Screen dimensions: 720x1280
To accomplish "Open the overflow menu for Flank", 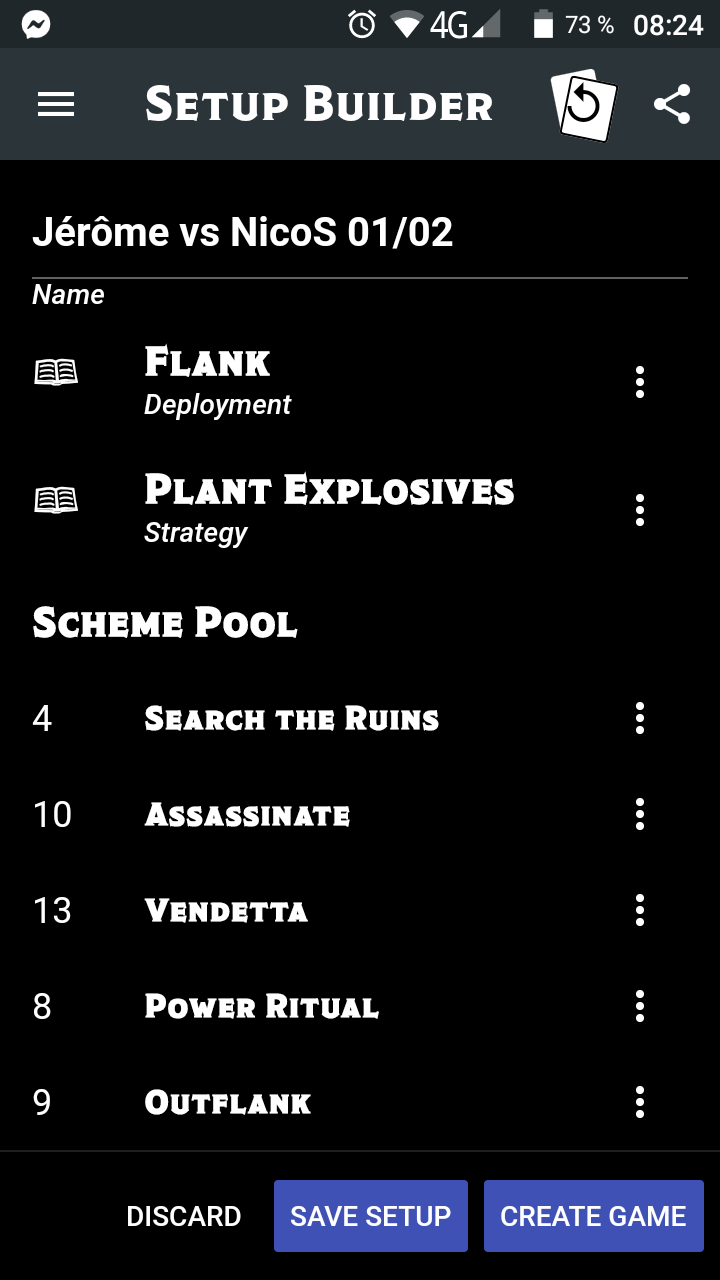I will 639,382.
